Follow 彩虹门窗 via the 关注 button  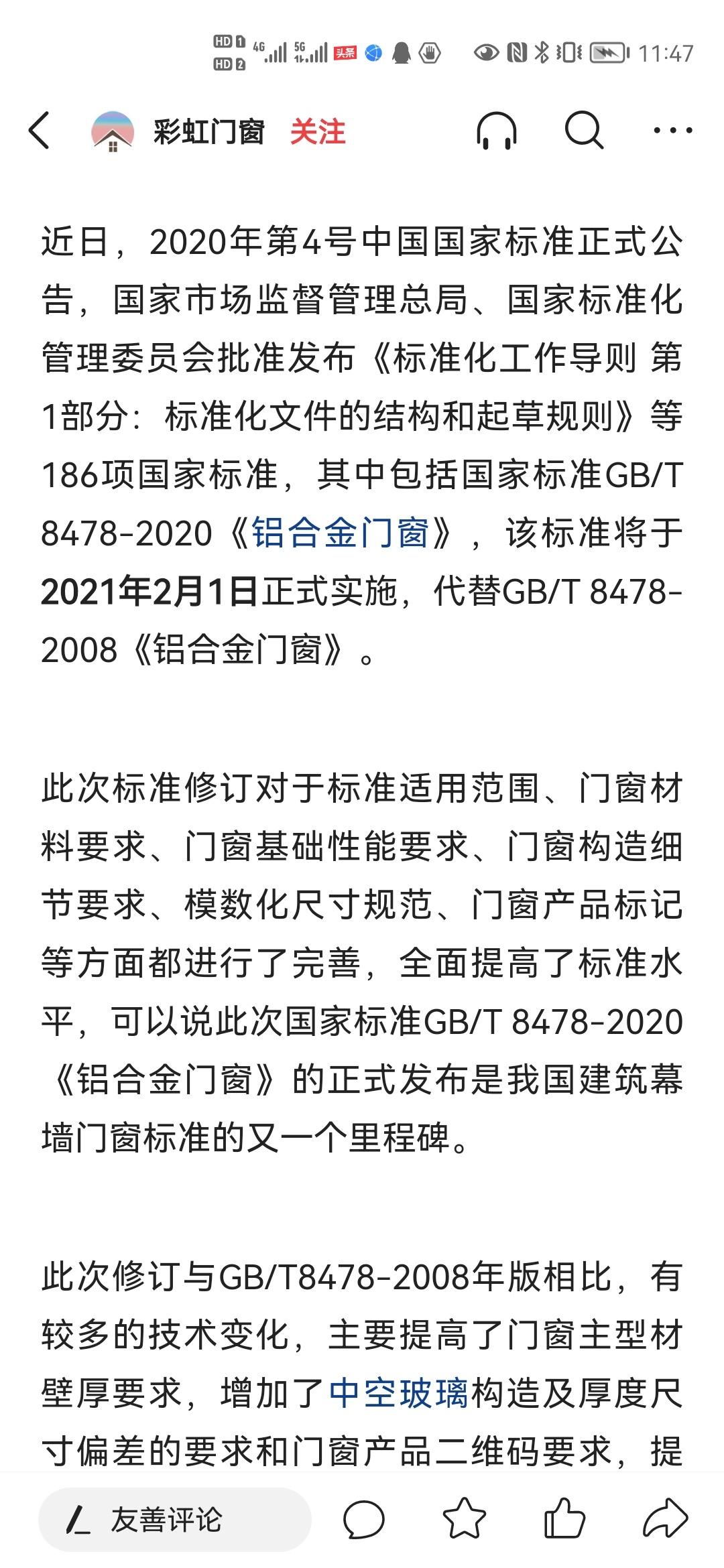pos(318,132)
